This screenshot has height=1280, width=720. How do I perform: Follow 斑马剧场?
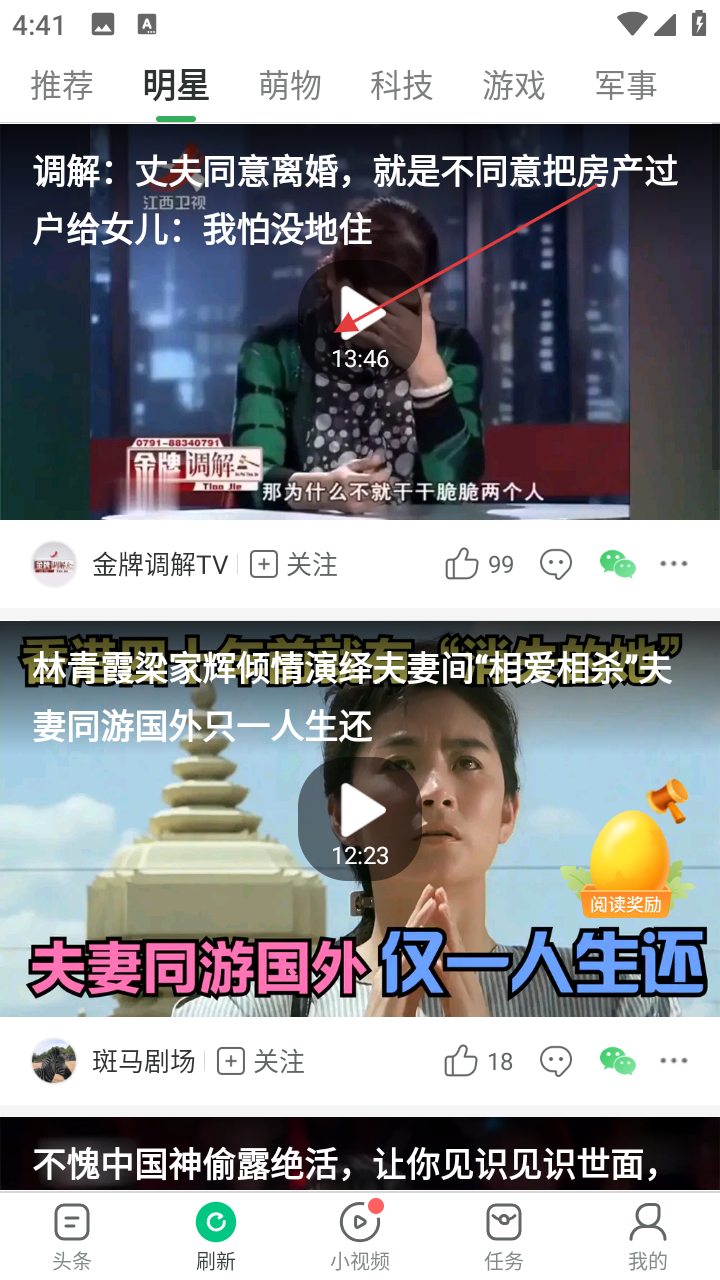260,1061
